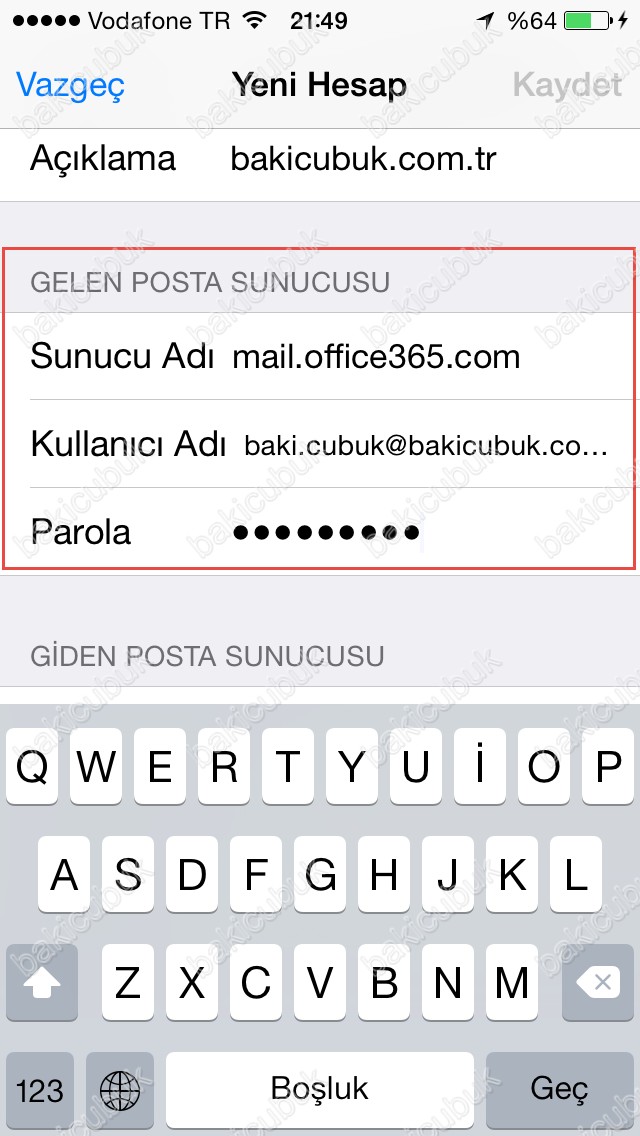Tap Kaydet to save the account

click(567, 85)
